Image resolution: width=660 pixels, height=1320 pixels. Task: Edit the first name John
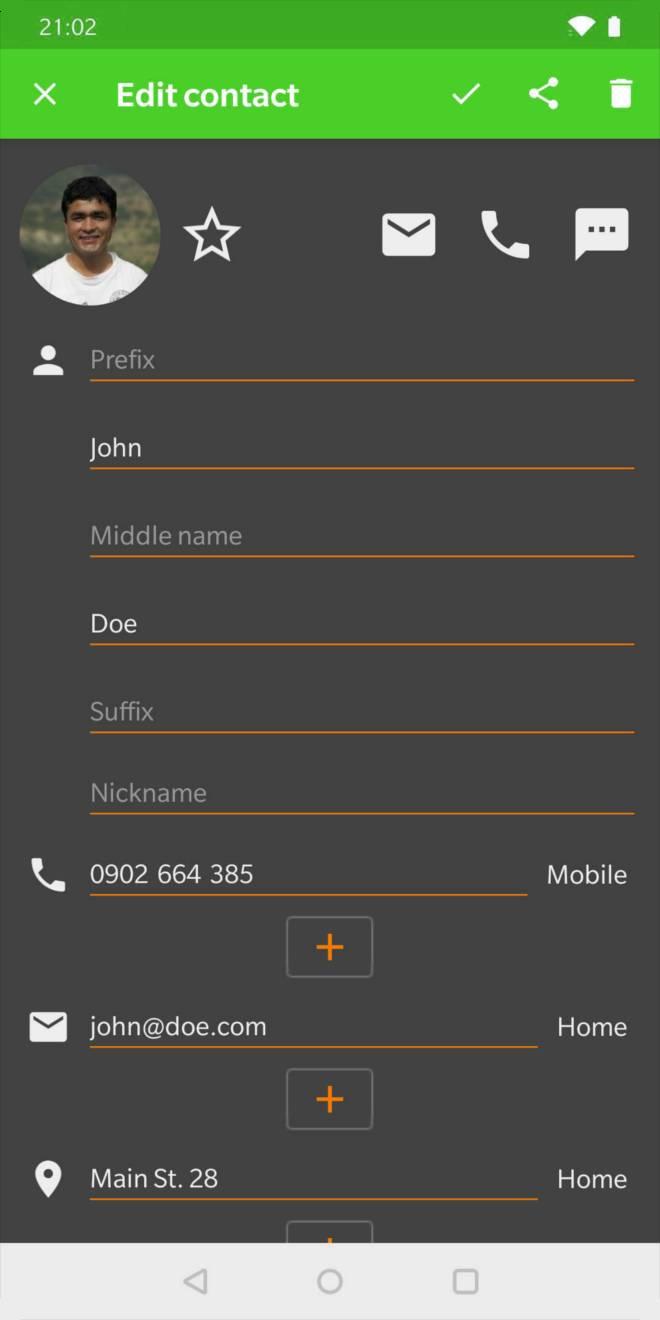(360, 448)
